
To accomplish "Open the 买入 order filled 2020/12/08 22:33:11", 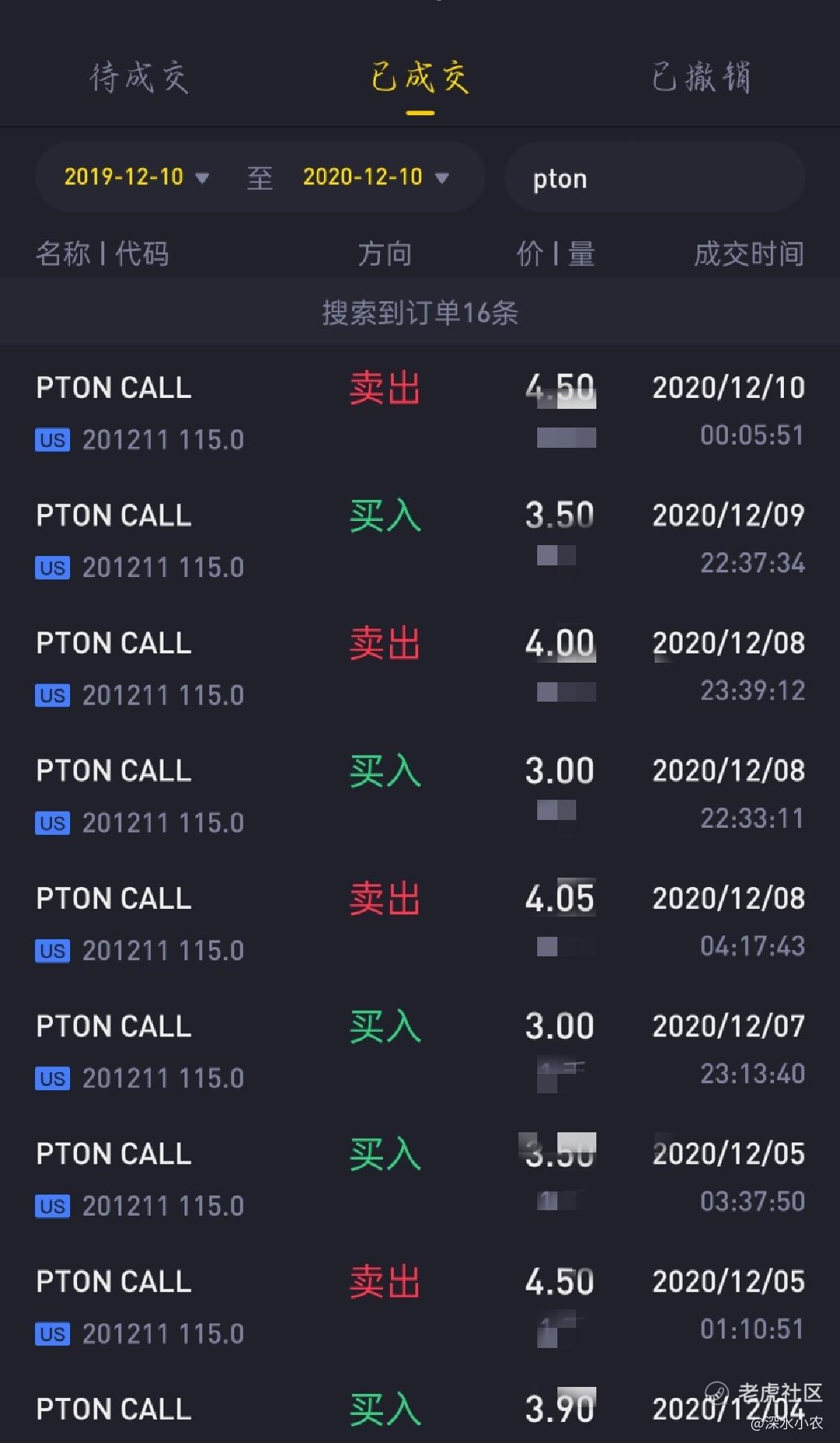I will (x=420, y=796).
